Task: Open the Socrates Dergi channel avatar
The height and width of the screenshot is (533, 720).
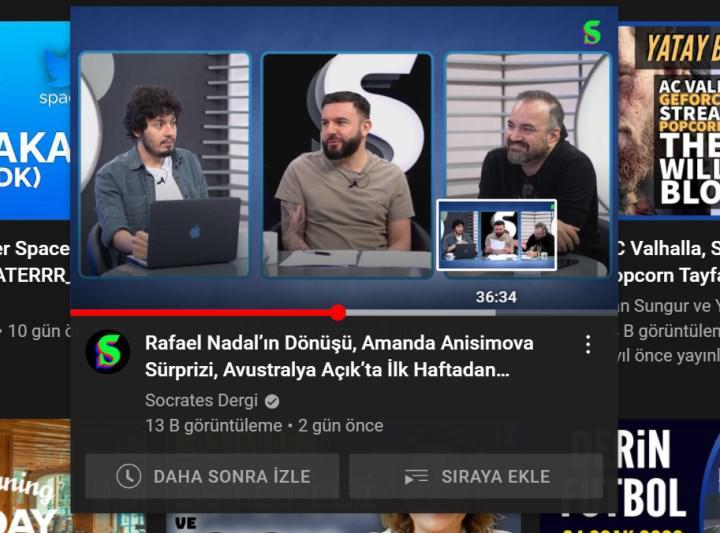Action: coord(107,352)
